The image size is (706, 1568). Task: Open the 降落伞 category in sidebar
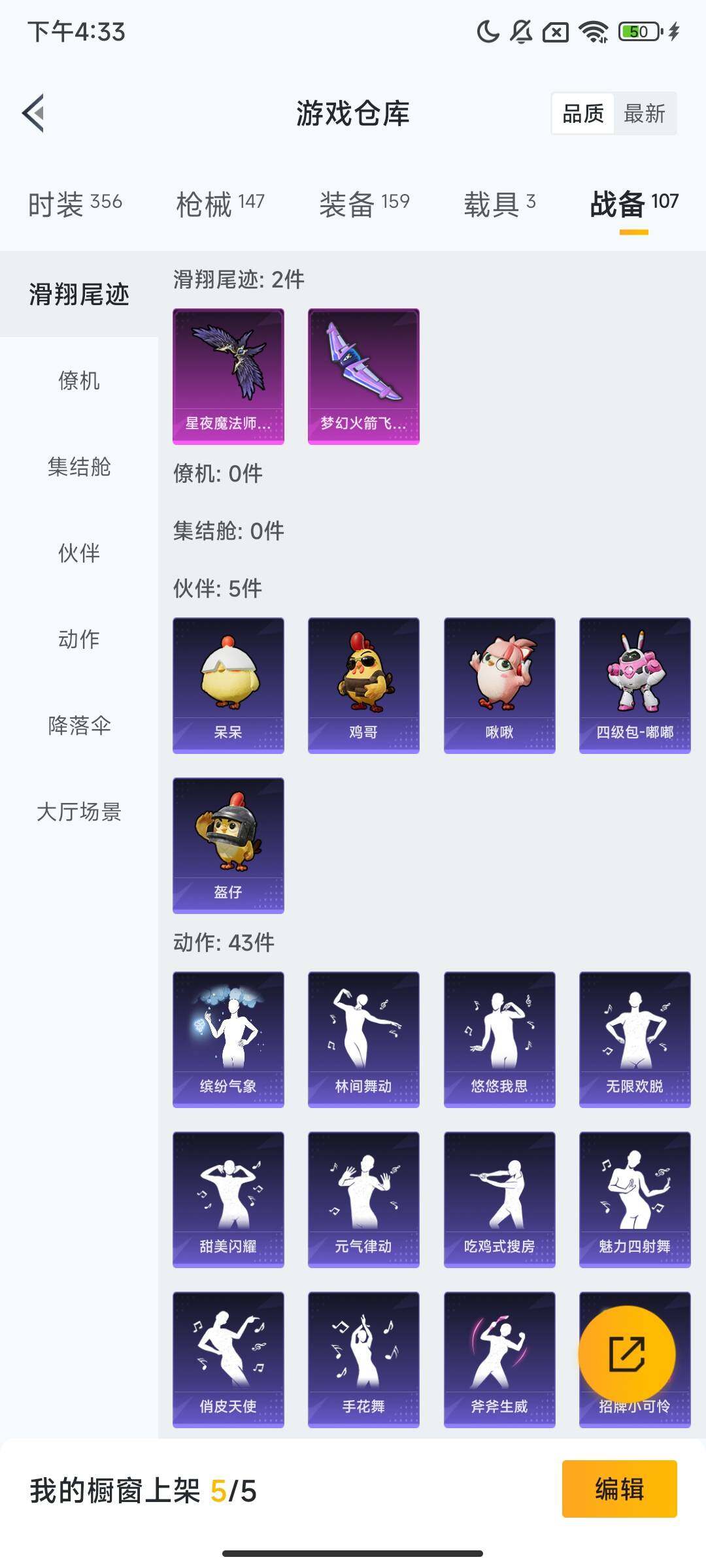pos(78,725)
